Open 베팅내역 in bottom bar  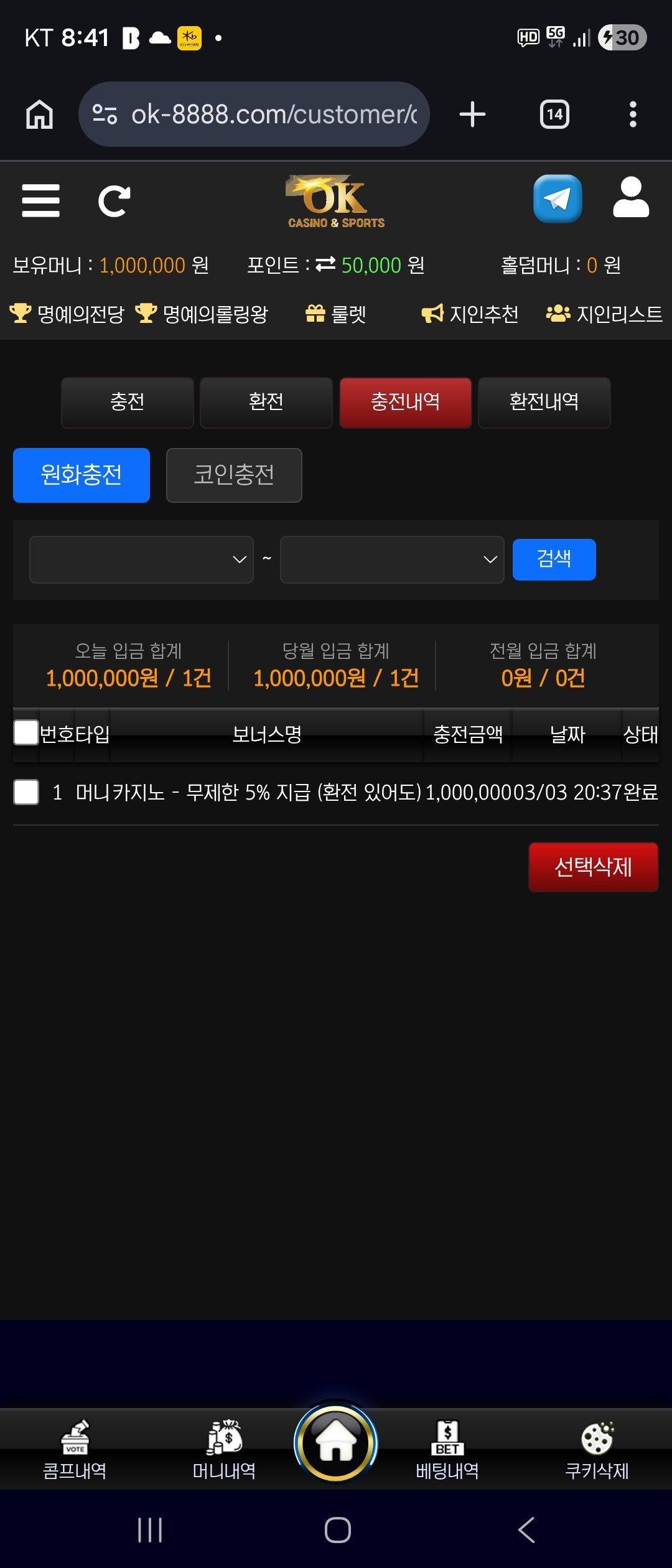click(x=447, y=1451)
